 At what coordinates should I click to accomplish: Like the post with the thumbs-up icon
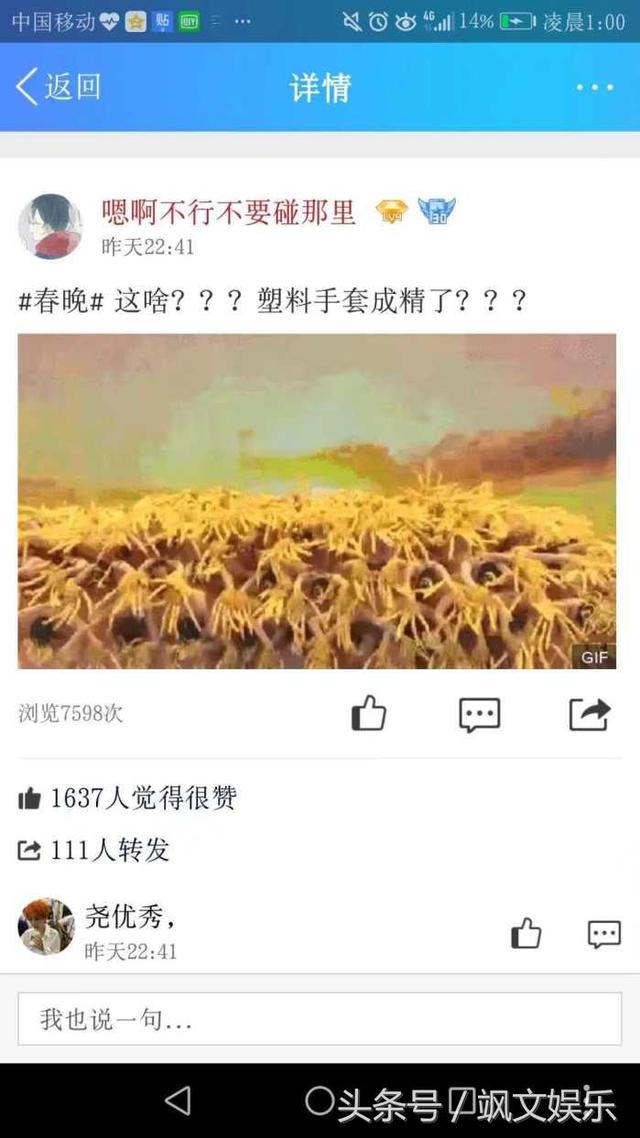click(368, 714)
